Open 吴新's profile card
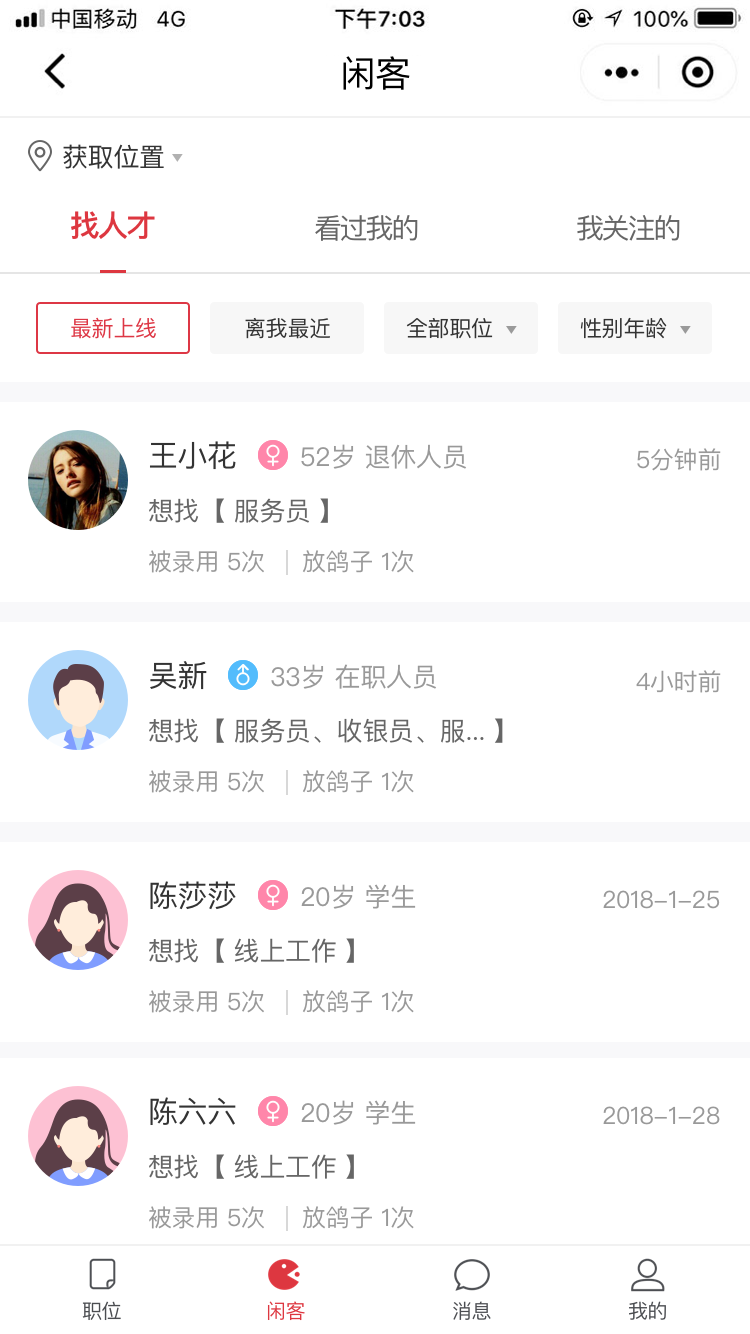Screen dimensions: 750x1334 [x=375, y=722]
